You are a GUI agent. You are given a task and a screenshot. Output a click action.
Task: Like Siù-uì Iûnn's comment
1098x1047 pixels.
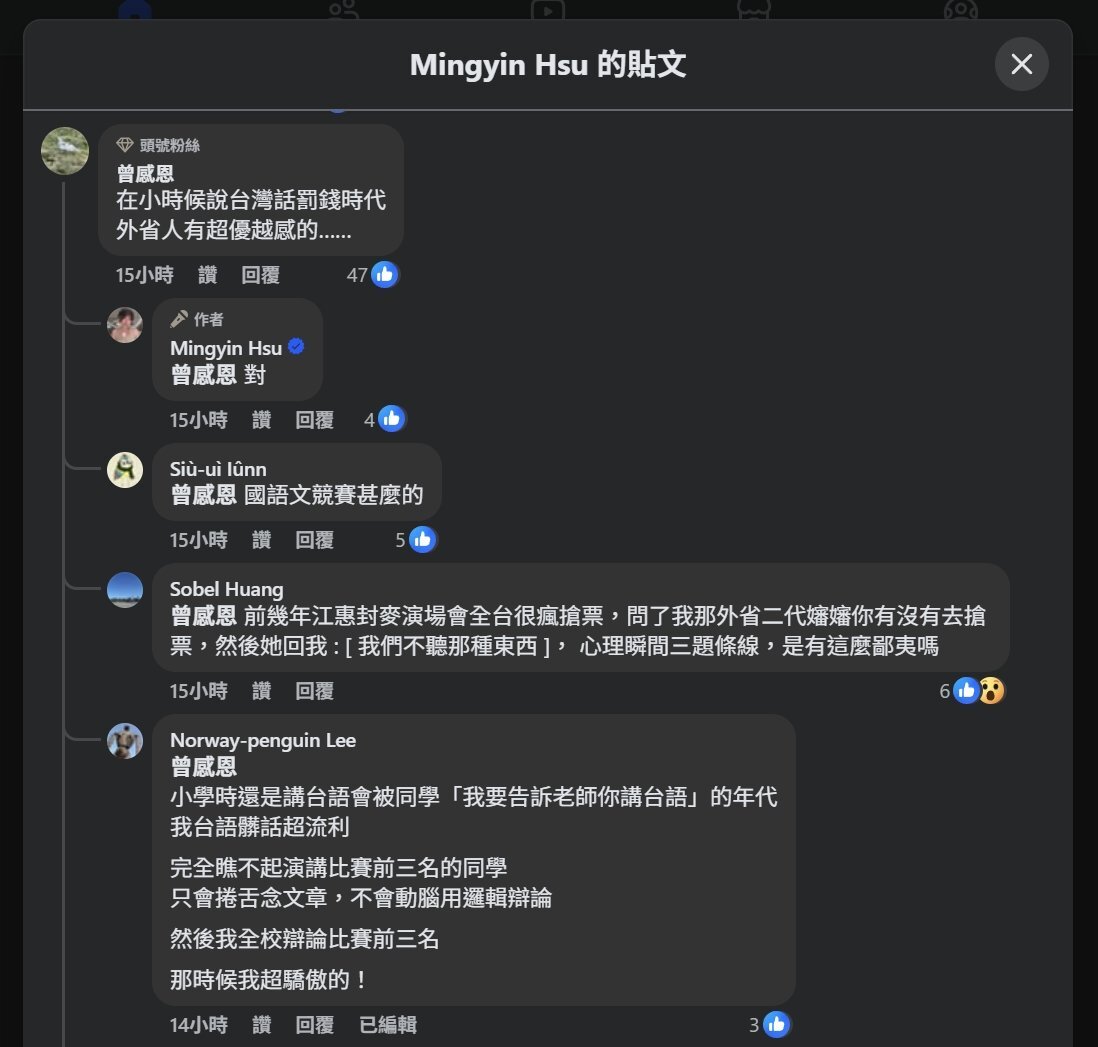tap(261, 540)
